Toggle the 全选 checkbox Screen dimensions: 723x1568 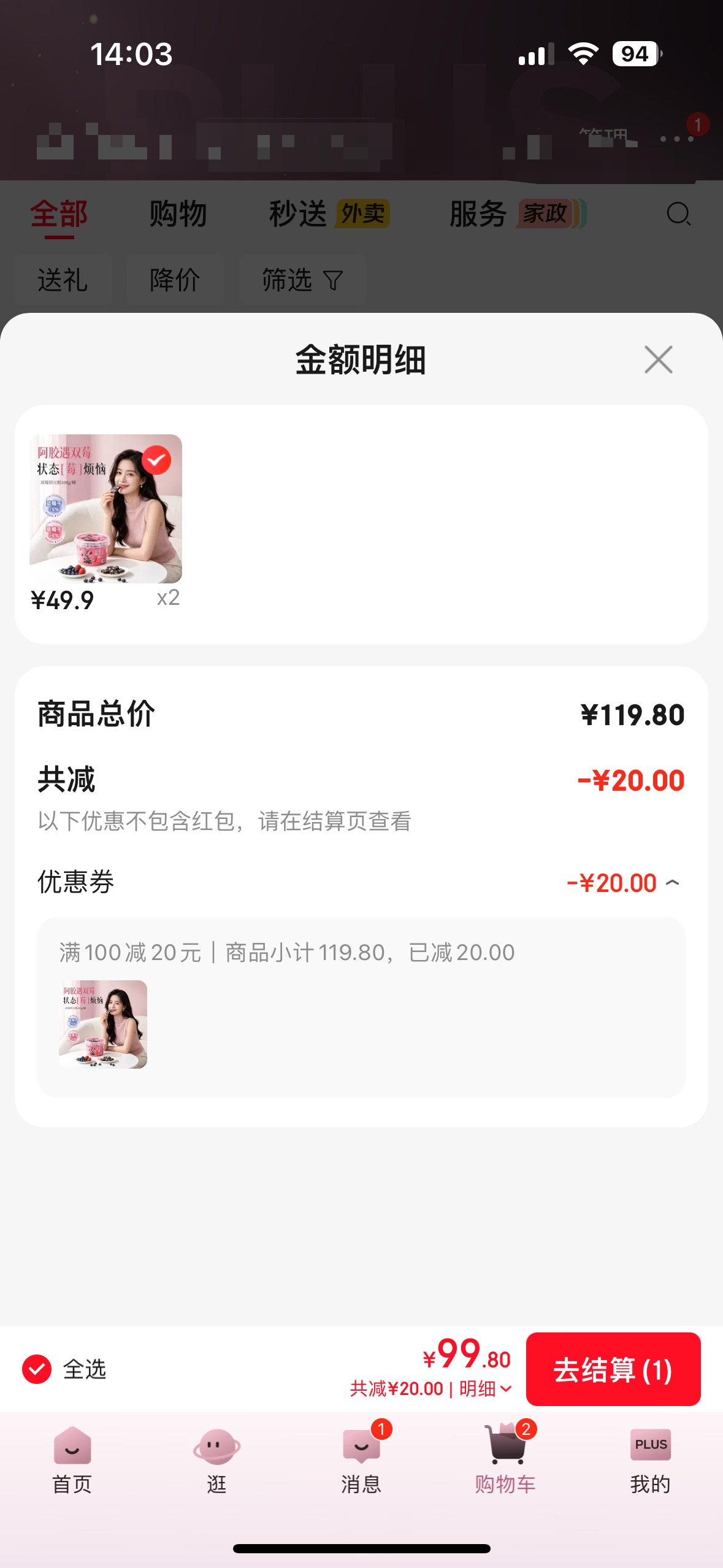pyautogui.click(x=37, y=1369)
